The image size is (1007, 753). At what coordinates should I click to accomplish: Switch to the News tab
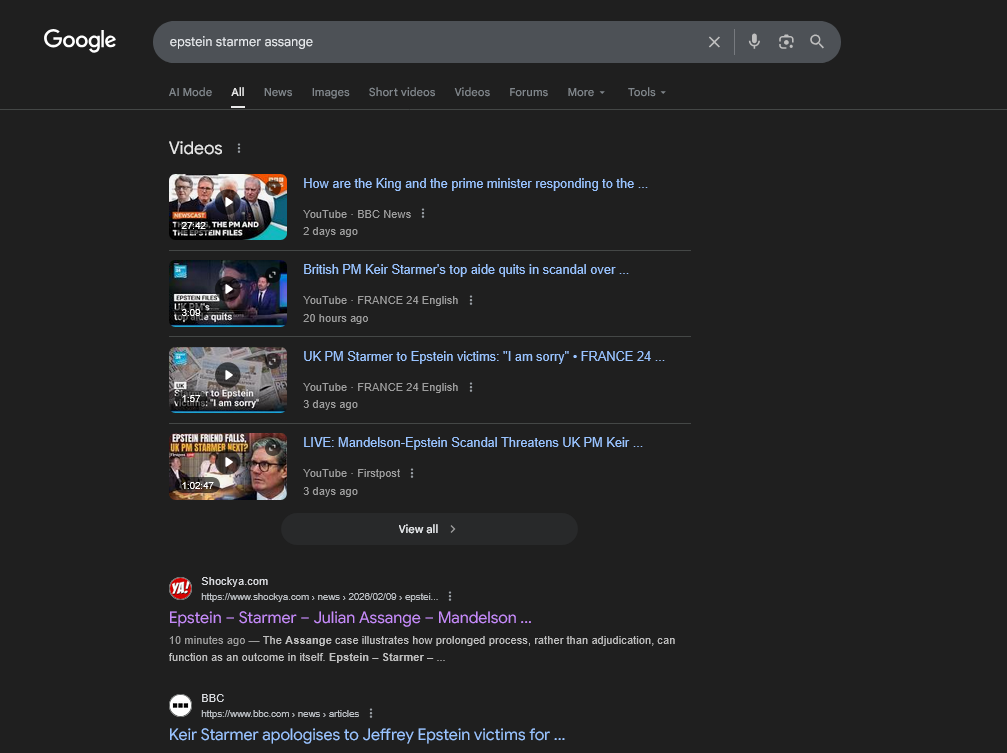tap(278, 92)
